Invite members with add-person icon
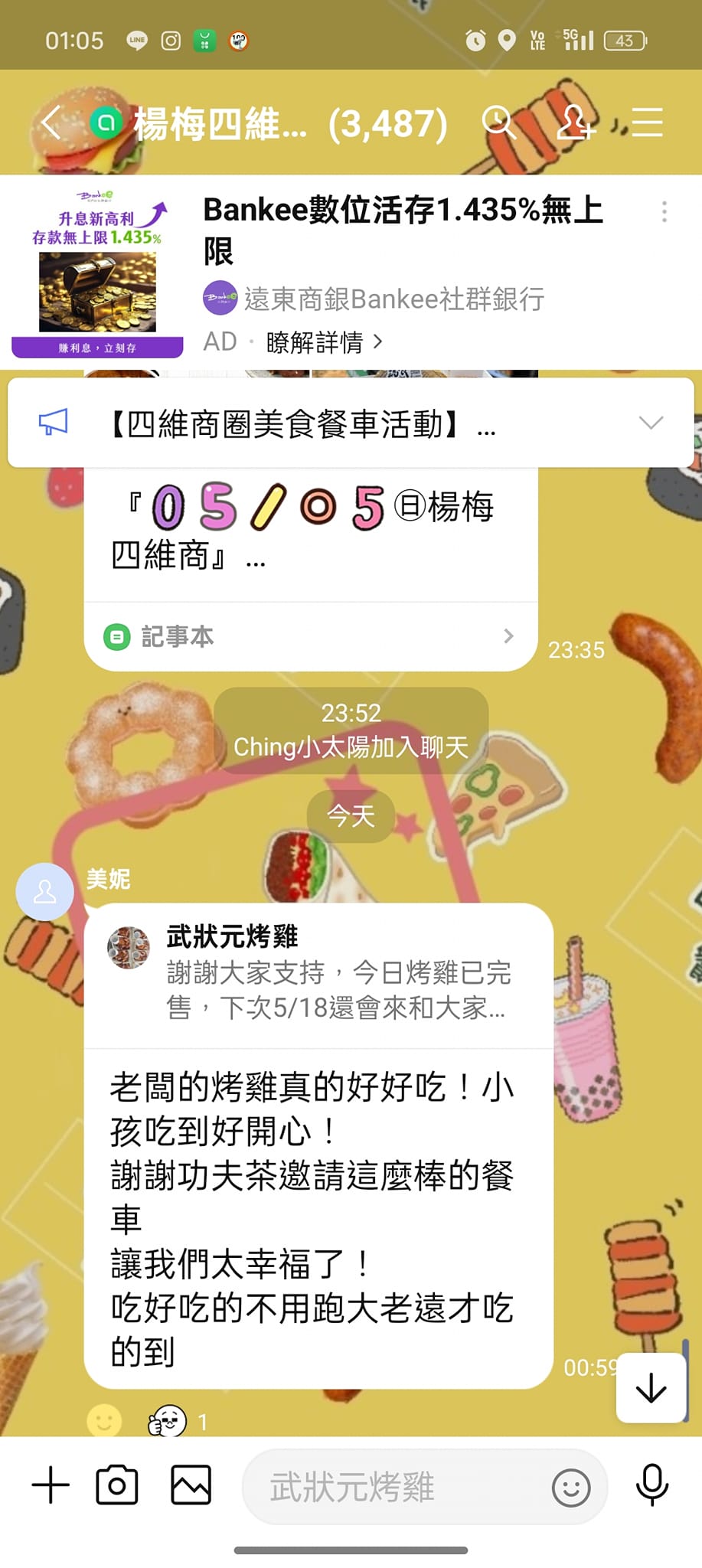 [574, 122]
